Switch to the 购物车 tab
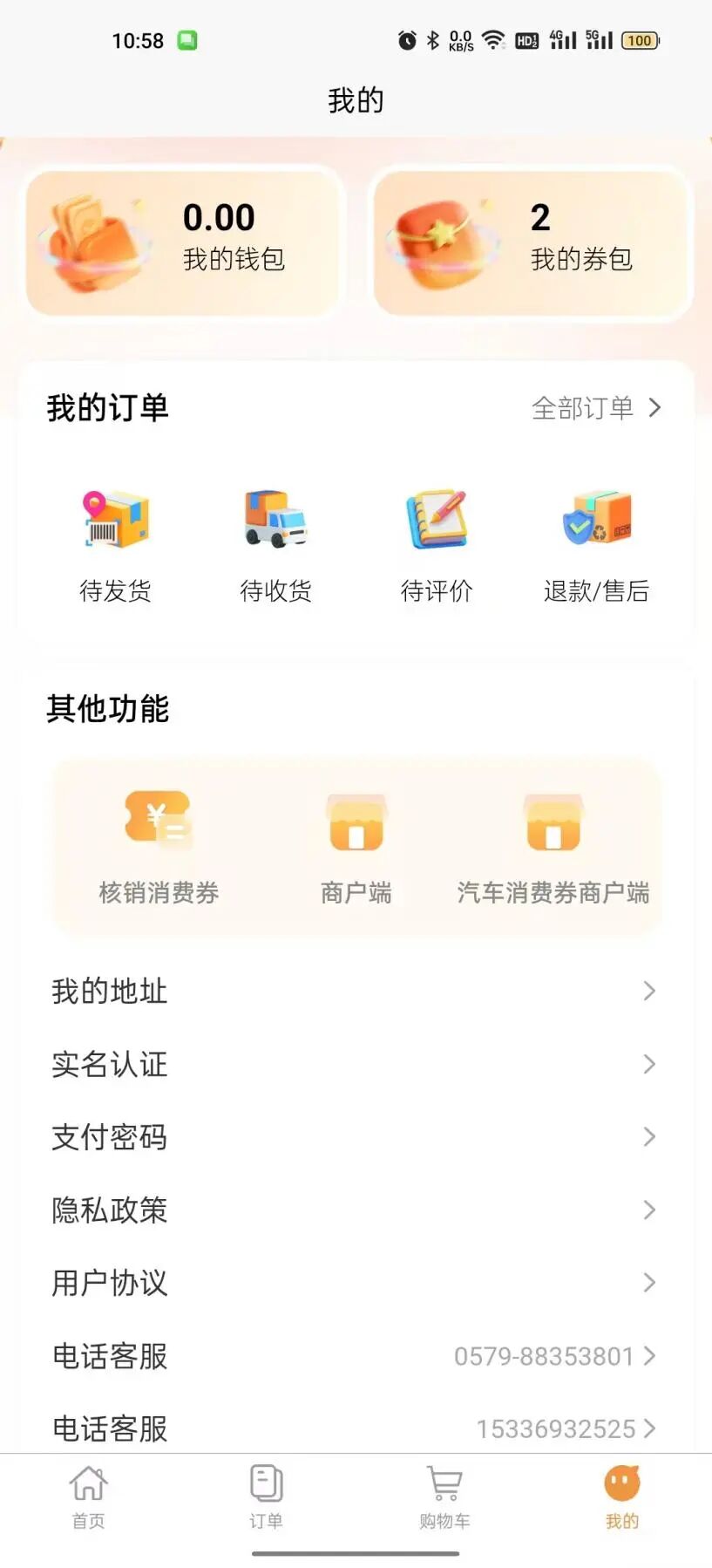 pyautogui.click(x=444, y=1497)
